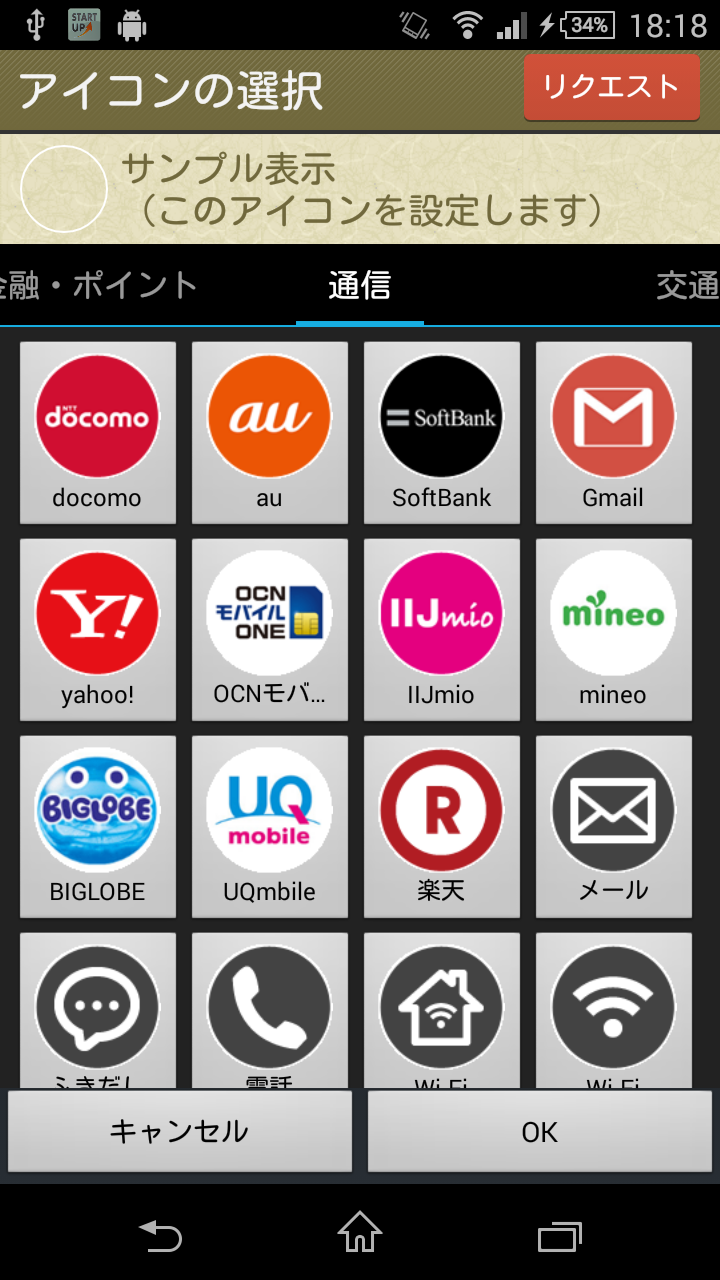The width and height of the screenshot is (720, 1280).
Task: Select the Wi-Fi home icon
Action: 441,1005
